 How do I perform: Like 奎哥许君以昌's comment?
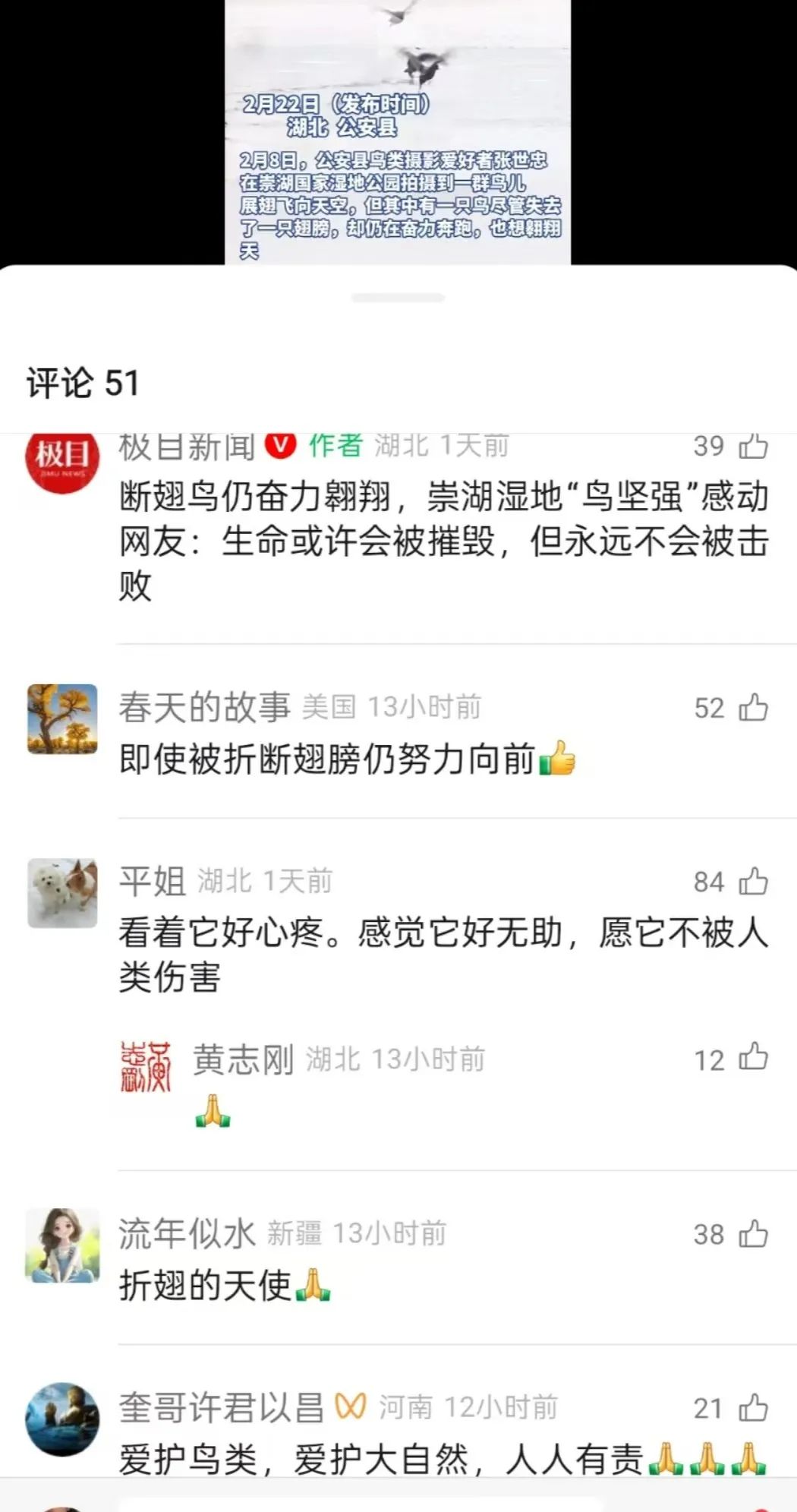coord(753,1408)
